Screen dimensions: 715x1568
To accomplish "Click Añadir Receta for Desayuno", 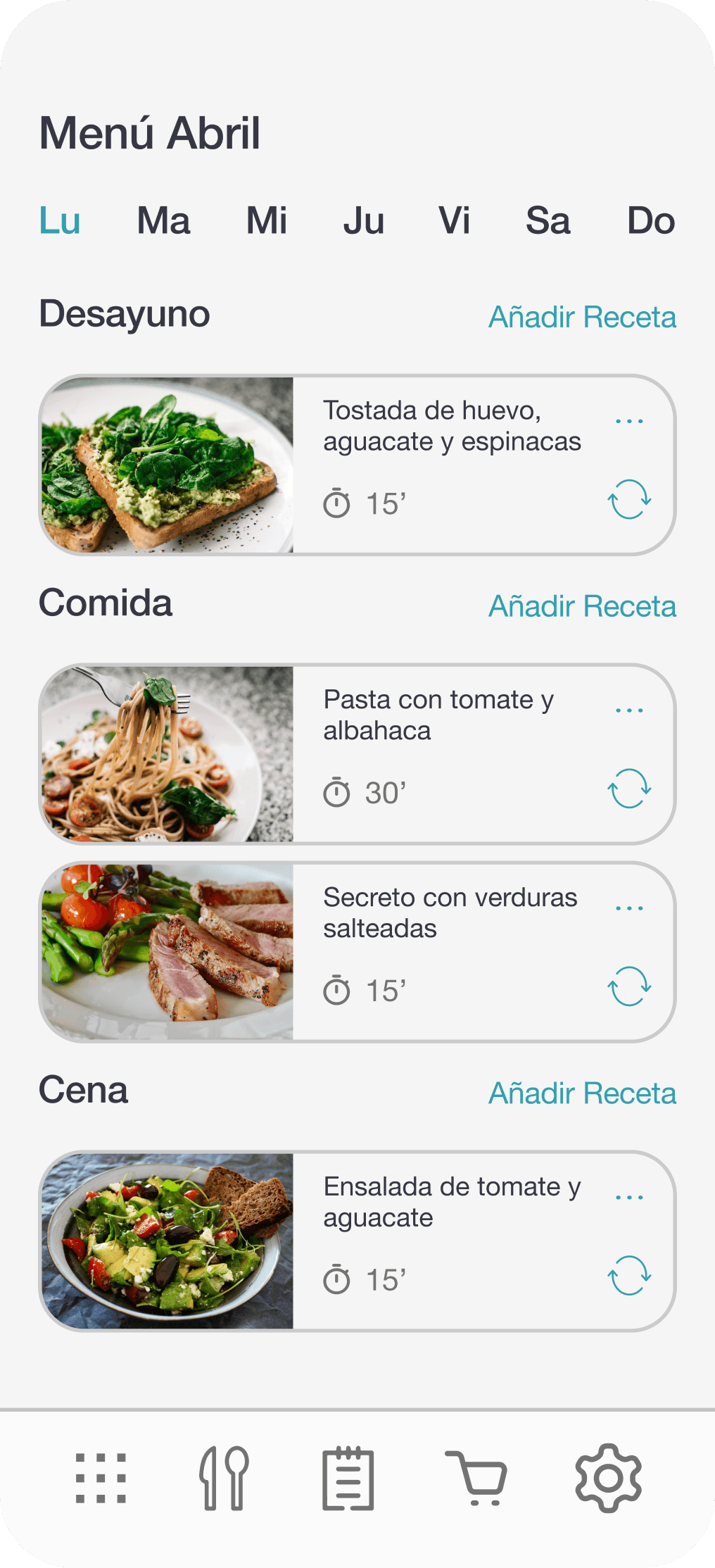I will coord(582,316).
